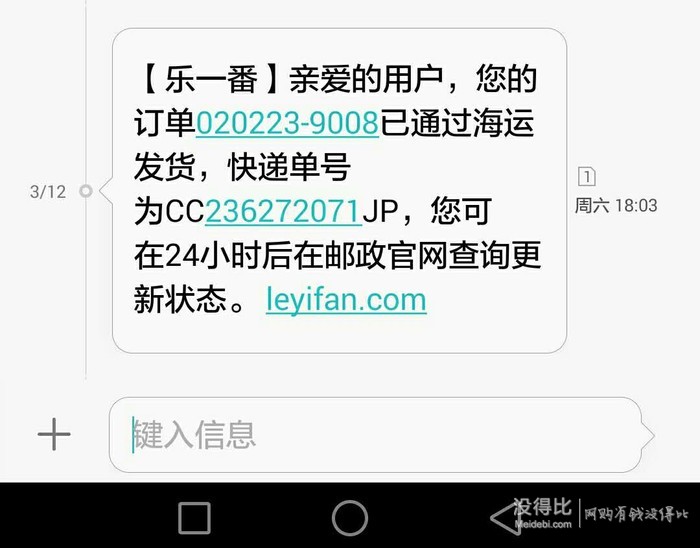The width and height of the screenshot is (700, 548).
Task: Open the order number 020223-9008 link
Action: [287, 122]
